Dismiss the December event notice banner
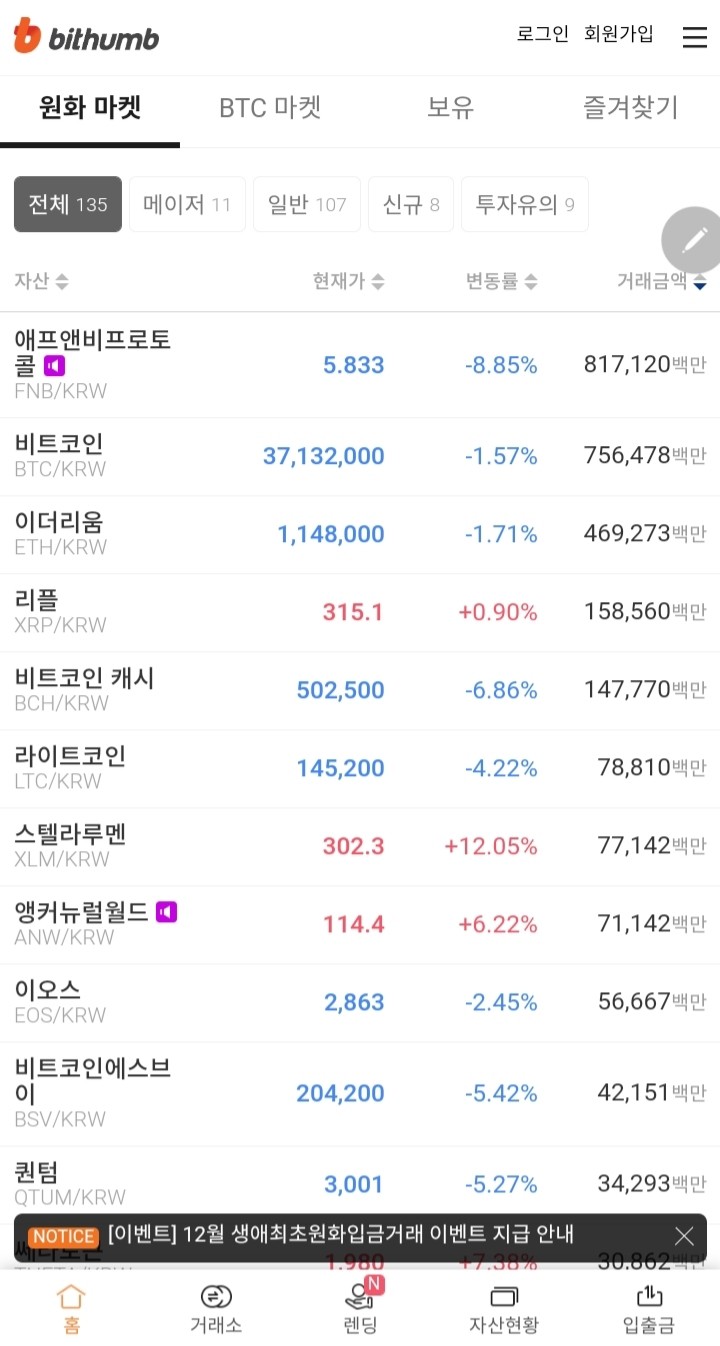720x1346 pixels. tap(684, 1236)
